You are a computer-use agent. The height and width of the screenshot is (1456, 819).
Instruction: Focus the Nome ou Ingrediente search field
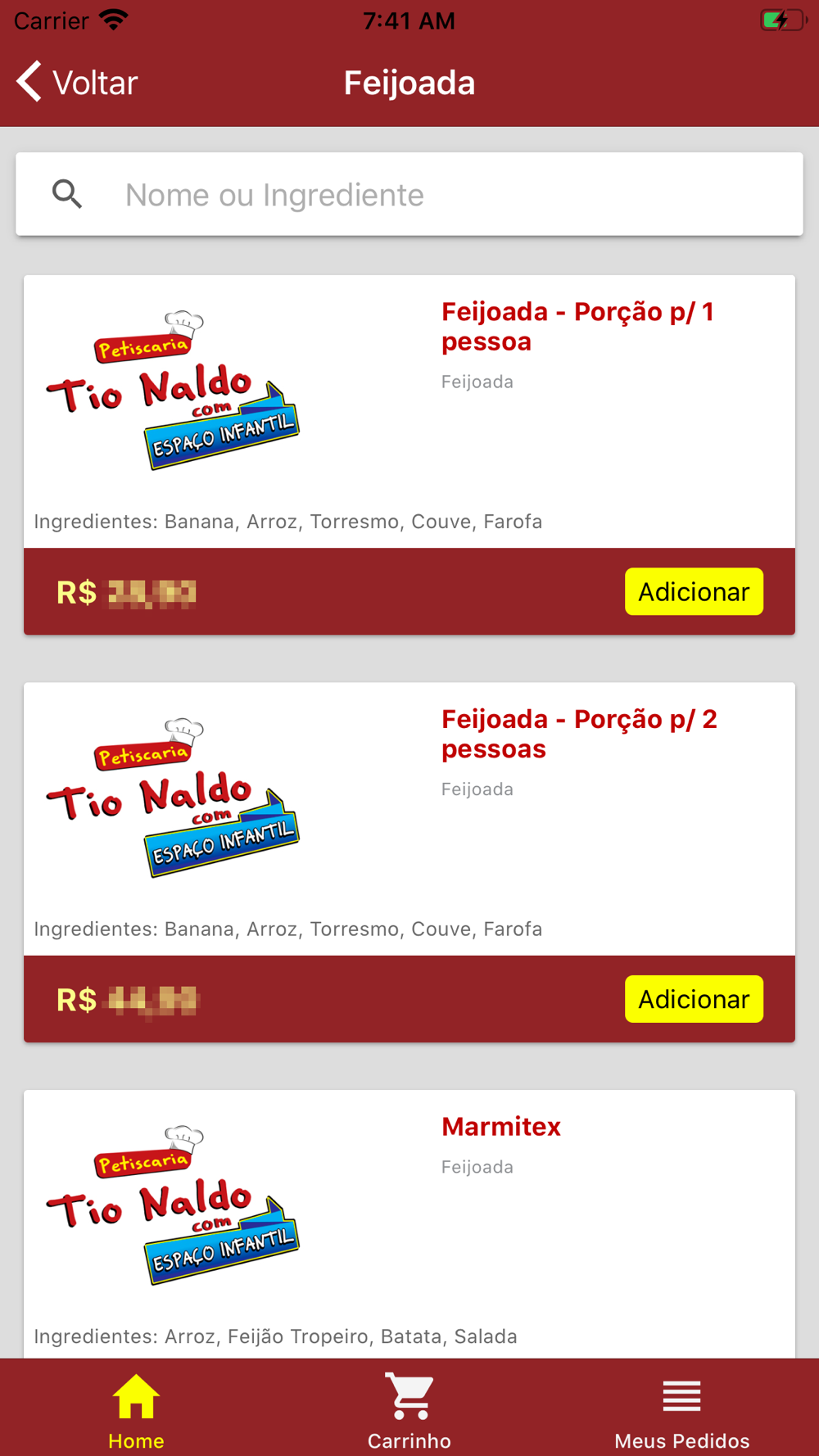point(409,194)
